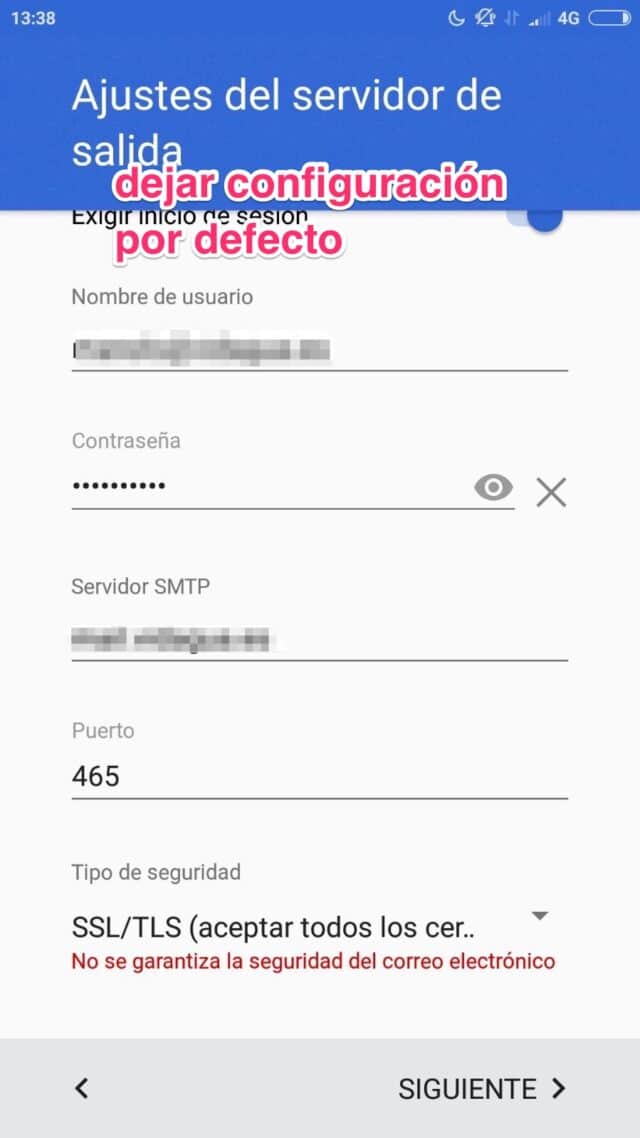Clear the password with the X icon
Screen dimensions: 640x1138
click(x=551, y=493)
